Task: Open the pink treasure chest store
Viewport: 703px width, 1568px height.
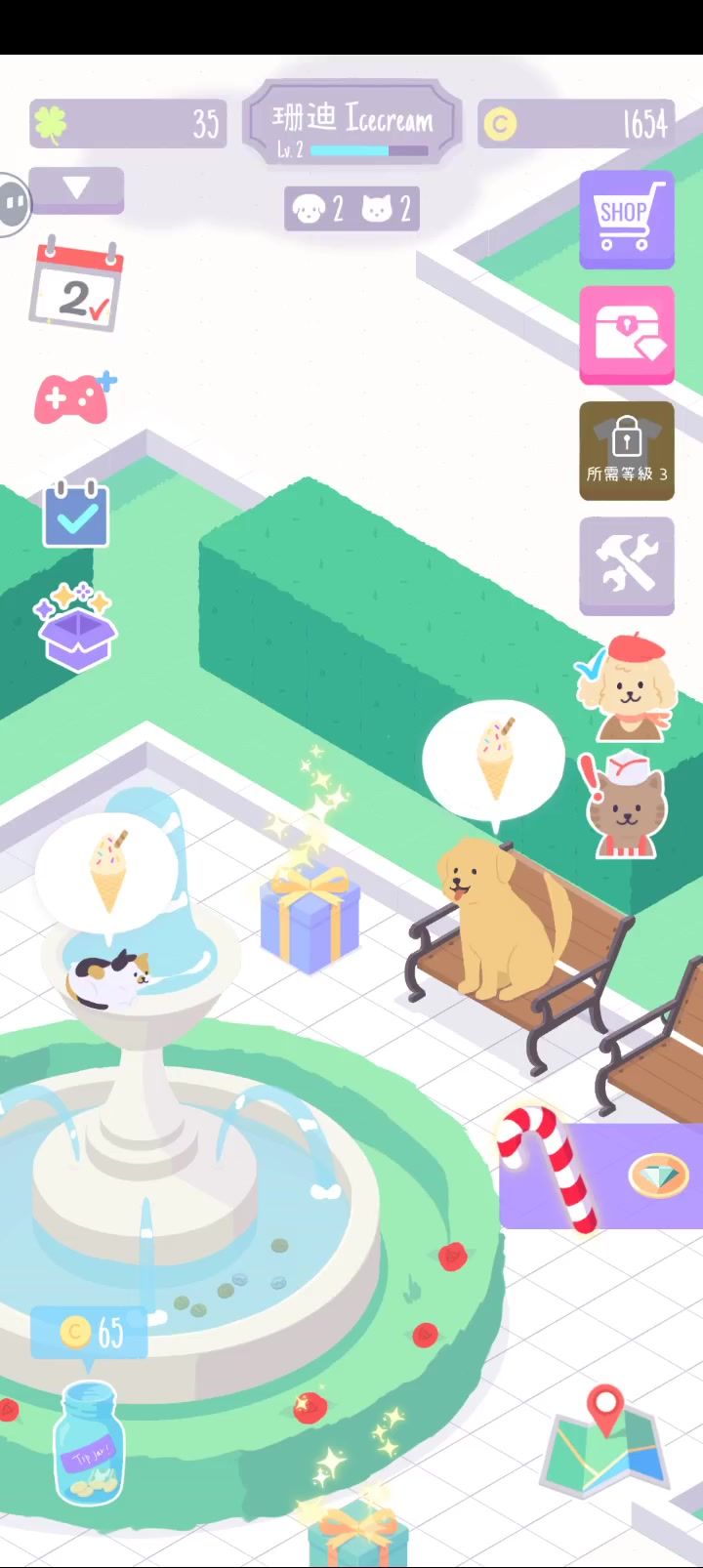Action: (x=626, y=334)
